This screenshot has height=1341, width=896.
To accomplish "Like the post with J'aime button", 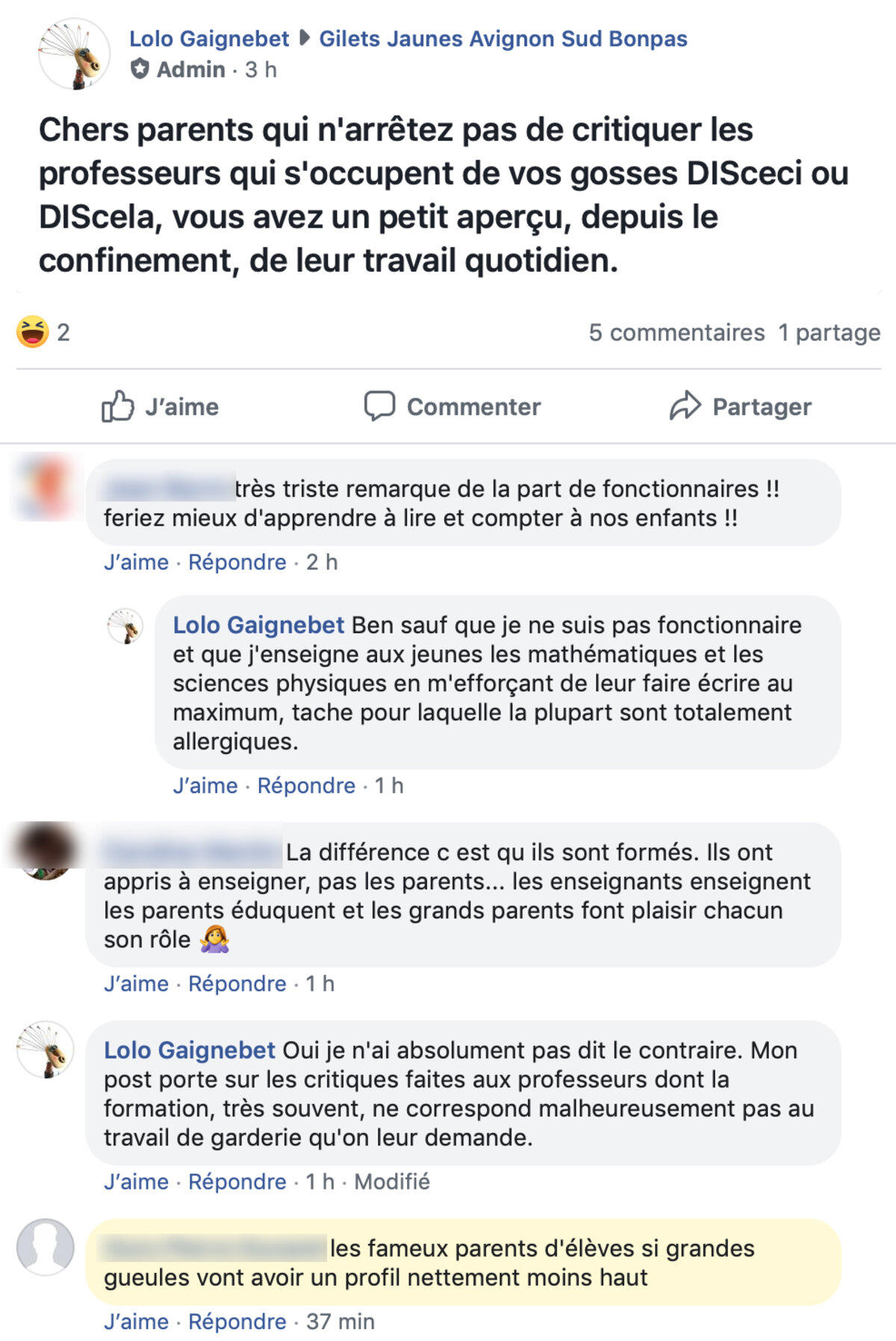I will pyautogui.click(x=161, y=407).
